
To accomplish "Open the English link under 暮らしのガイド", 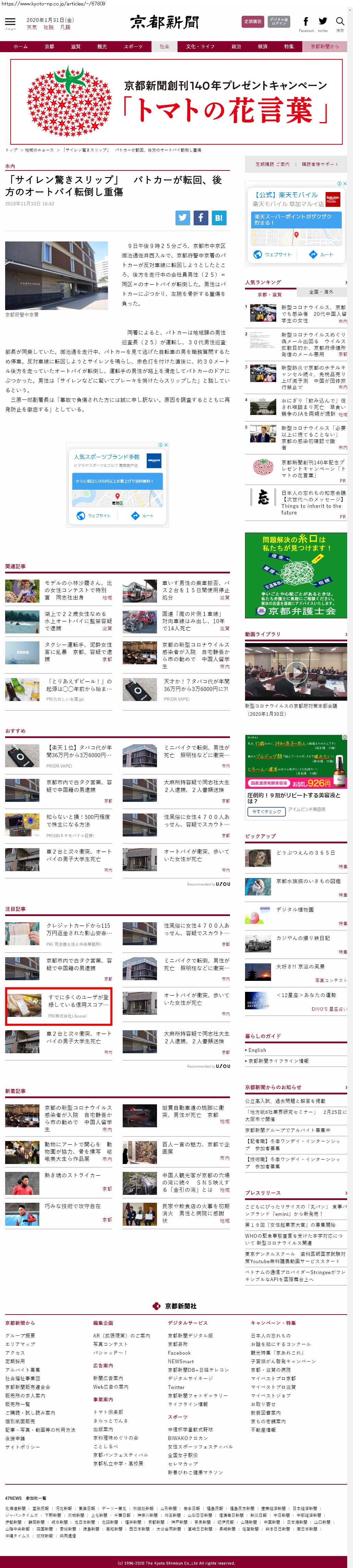I will (257, 1050).
